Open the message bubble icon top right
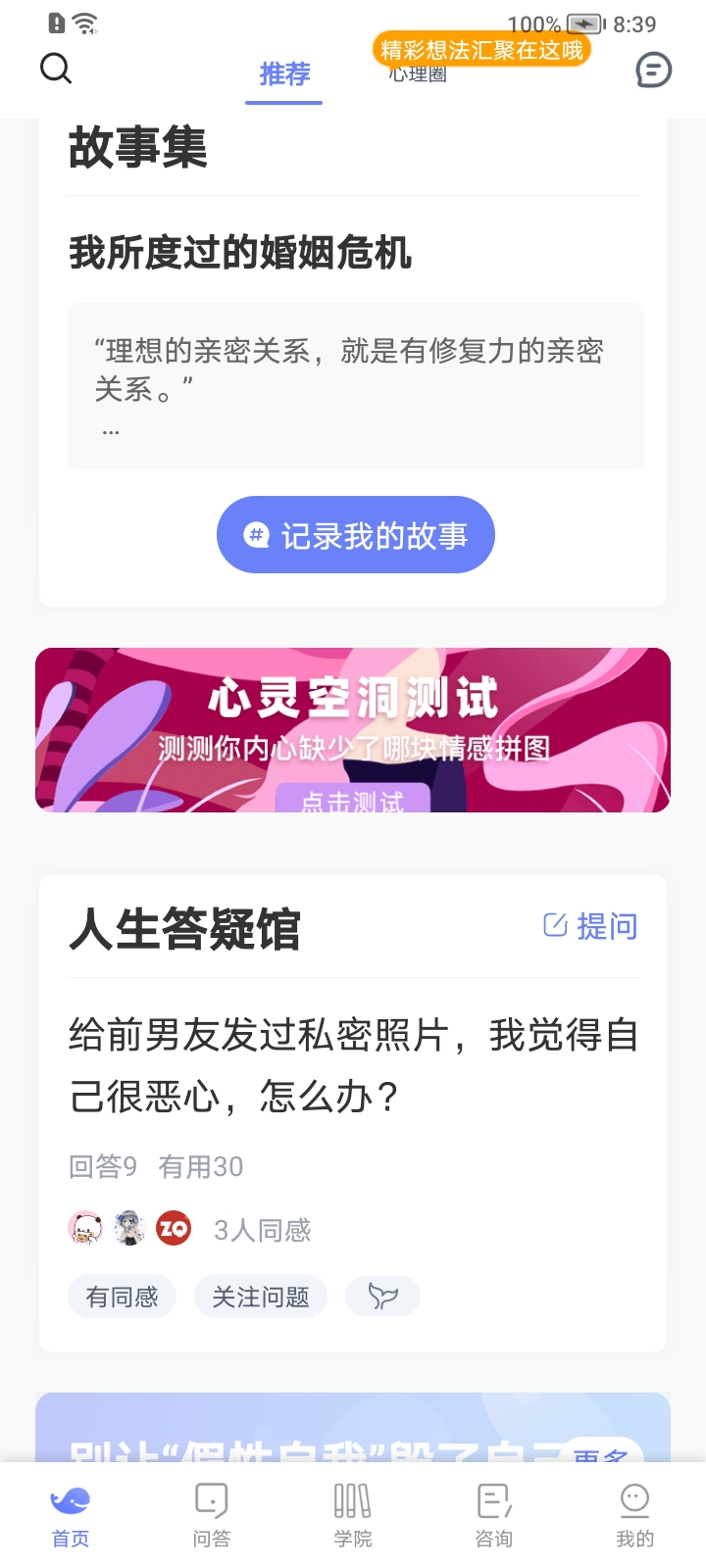Screen dimensions: 706x1568 pos(651,70)
